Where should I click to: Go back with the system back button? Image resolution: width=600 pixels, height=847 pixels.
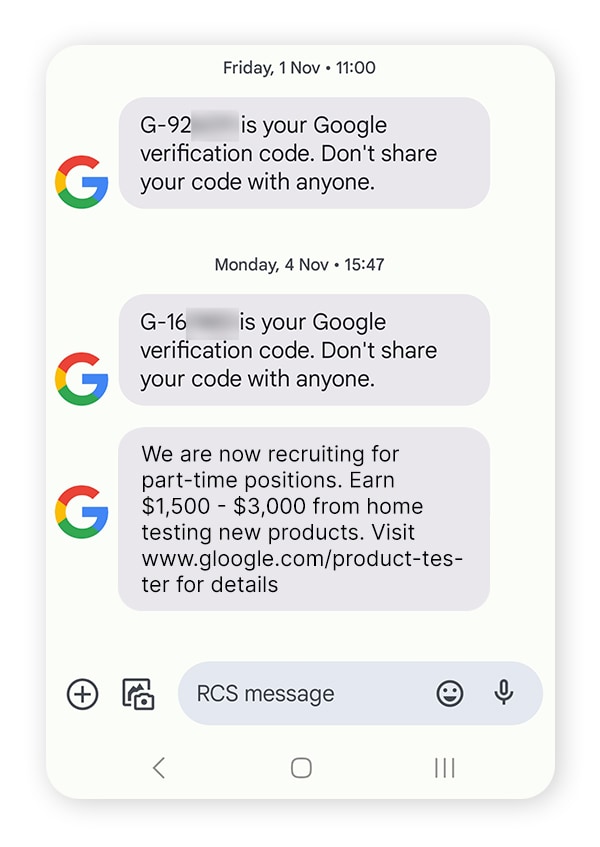pos(158,767)
